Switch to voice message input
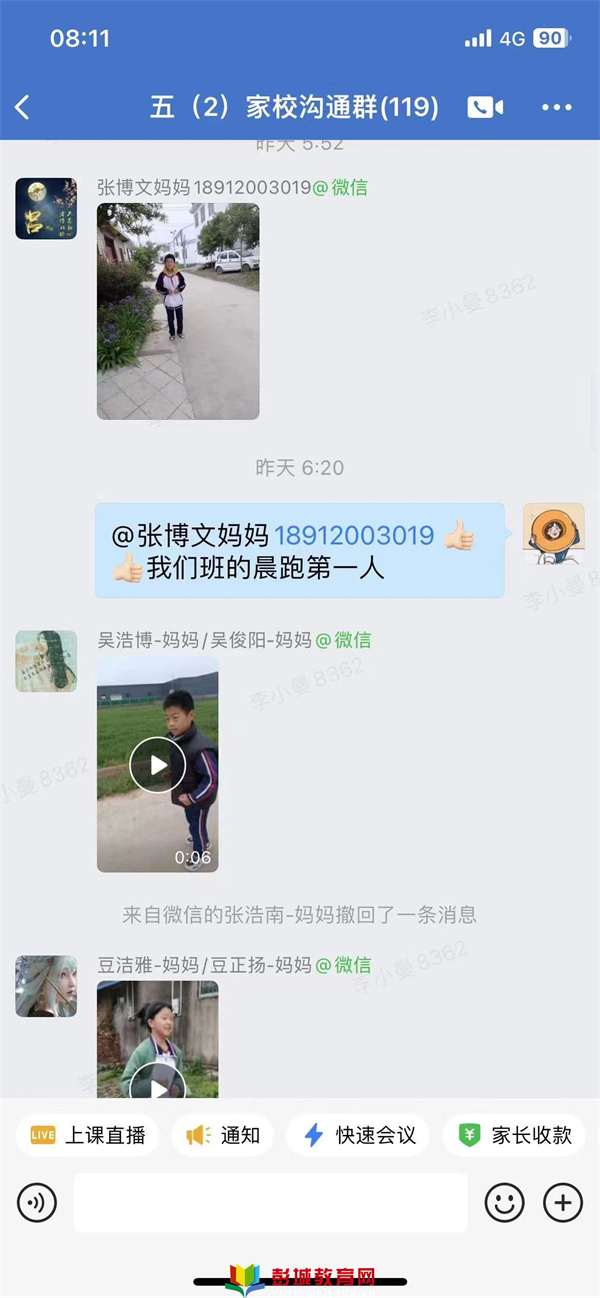The width and height of the screenshot is (600, 1298). click(x=37, y=1202)
